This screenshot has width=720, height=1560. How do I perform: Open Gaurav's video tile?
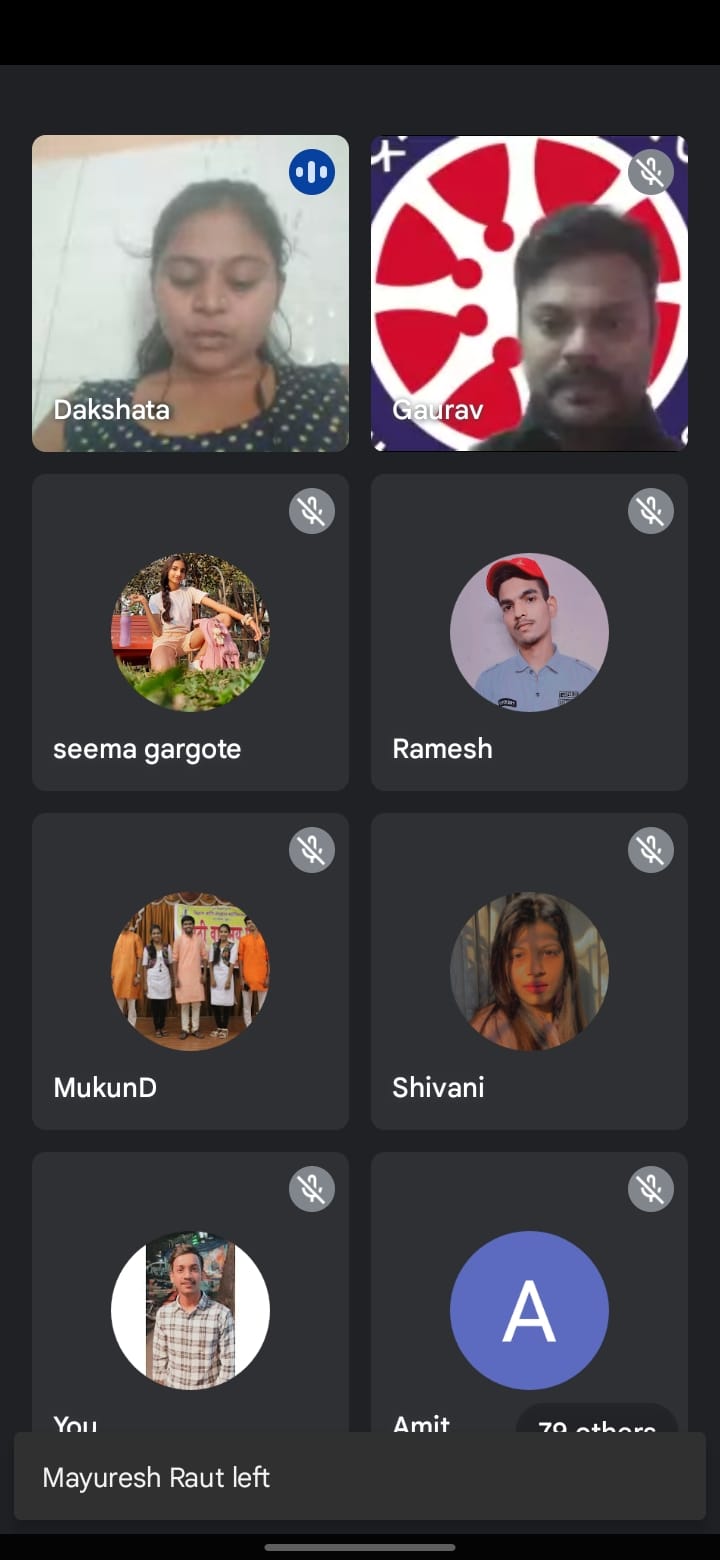529,293
